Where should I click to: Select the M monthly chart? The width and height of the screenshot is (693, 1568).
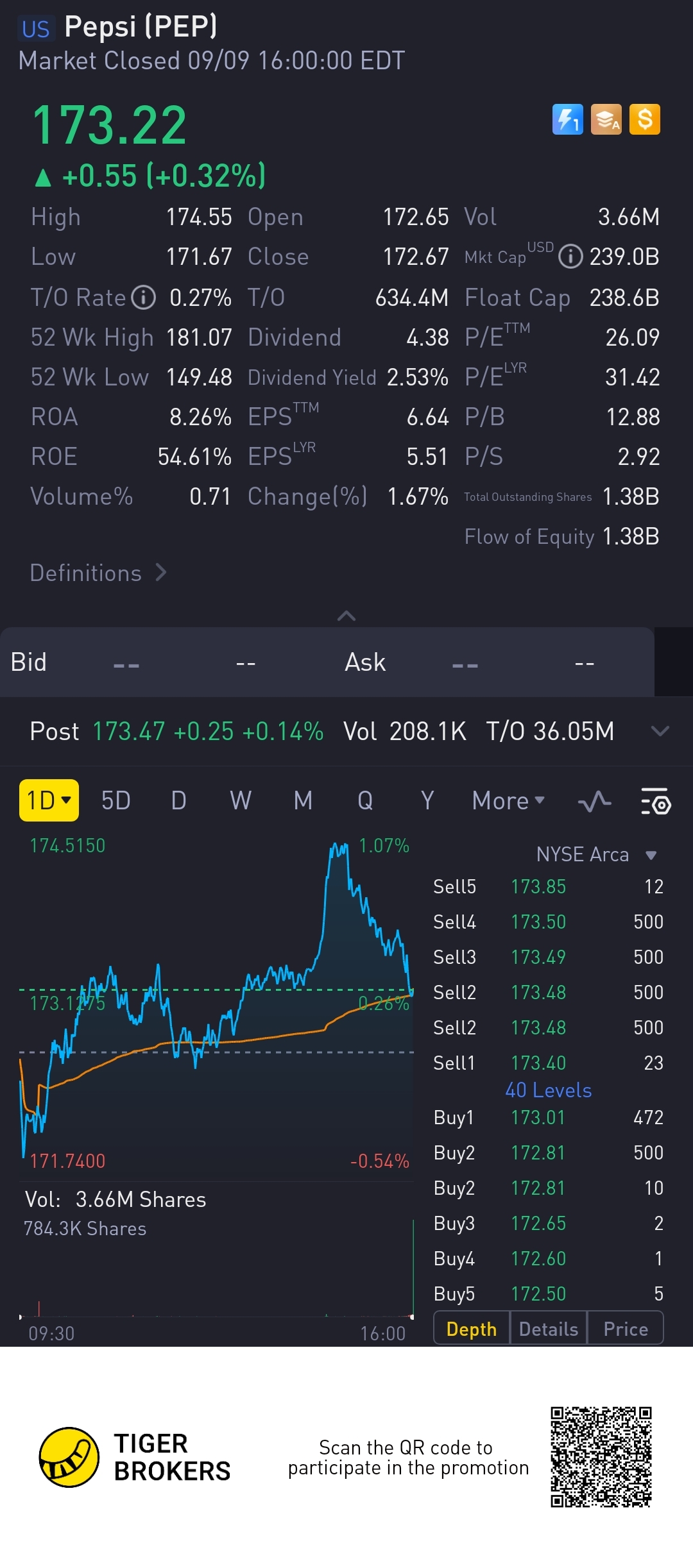click(303, 800)
